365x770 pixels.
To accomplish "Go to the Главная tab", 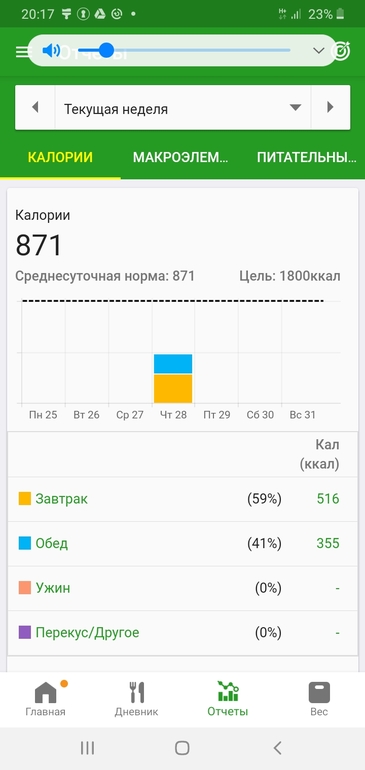I will click(x=46, y=699).
